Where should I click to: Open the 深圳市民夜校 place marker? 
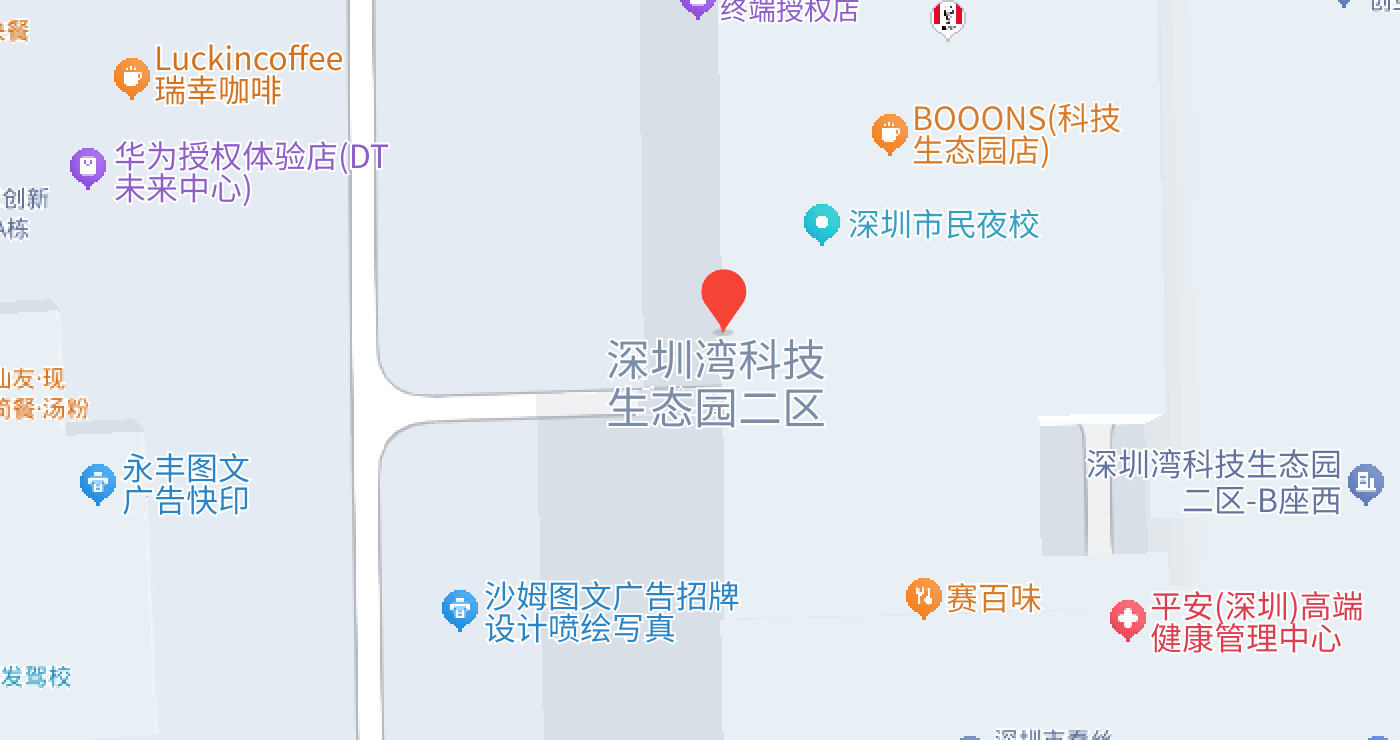point(822,223)
